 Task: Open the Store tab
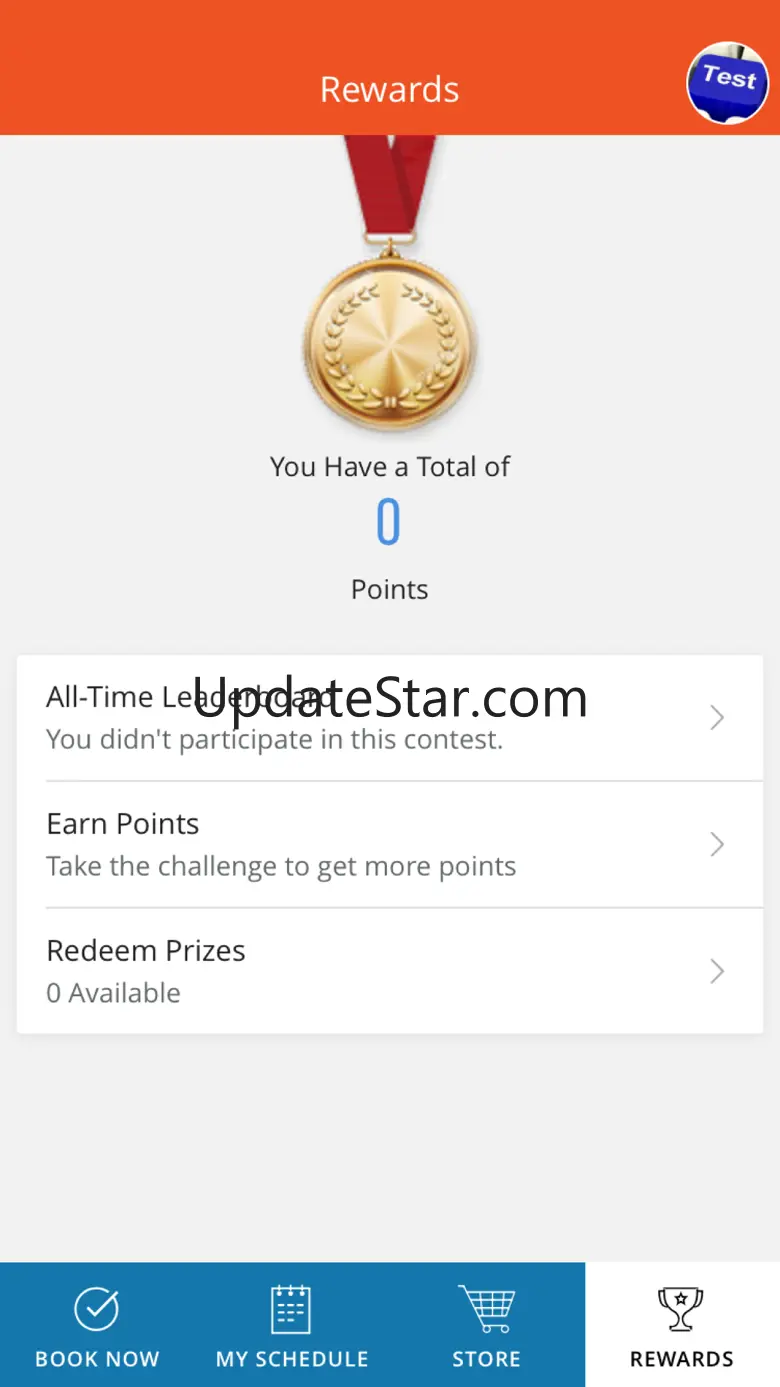[x=486, y=1325]
